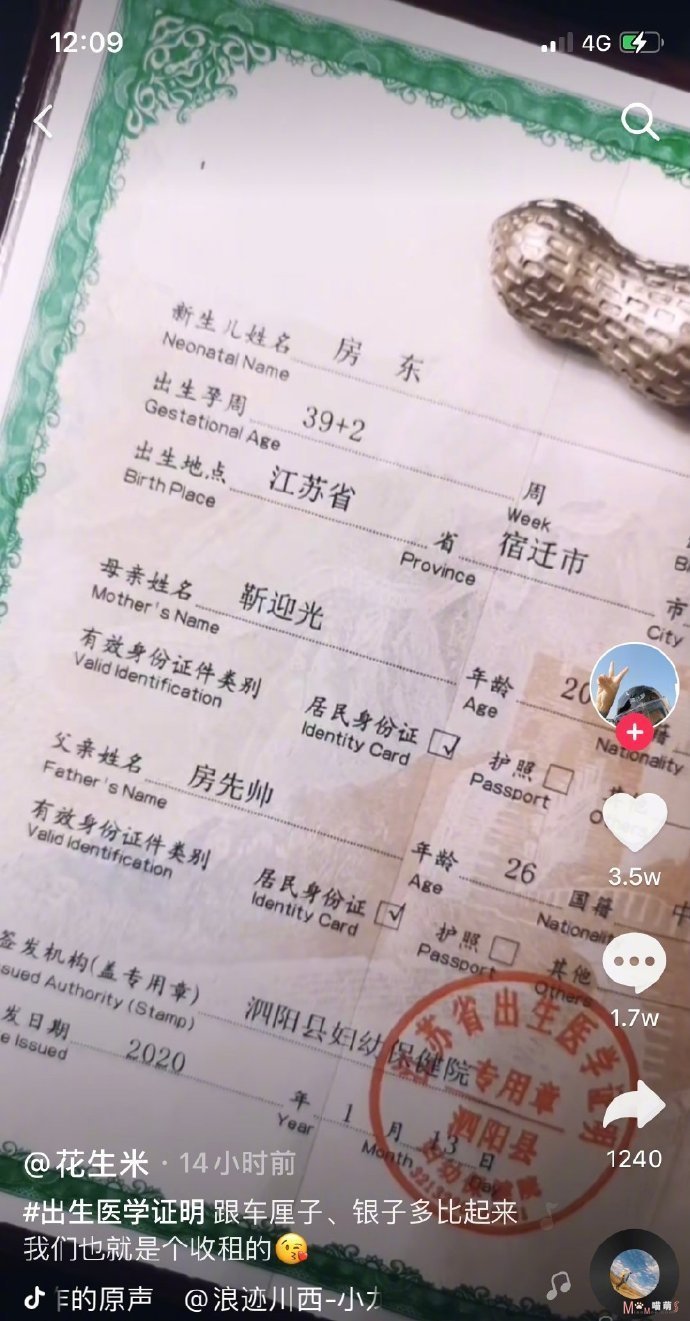Open the #出生医学证明 hashtag
The width and height of the screenshot is (690, 1321).
coord(114,1212)
